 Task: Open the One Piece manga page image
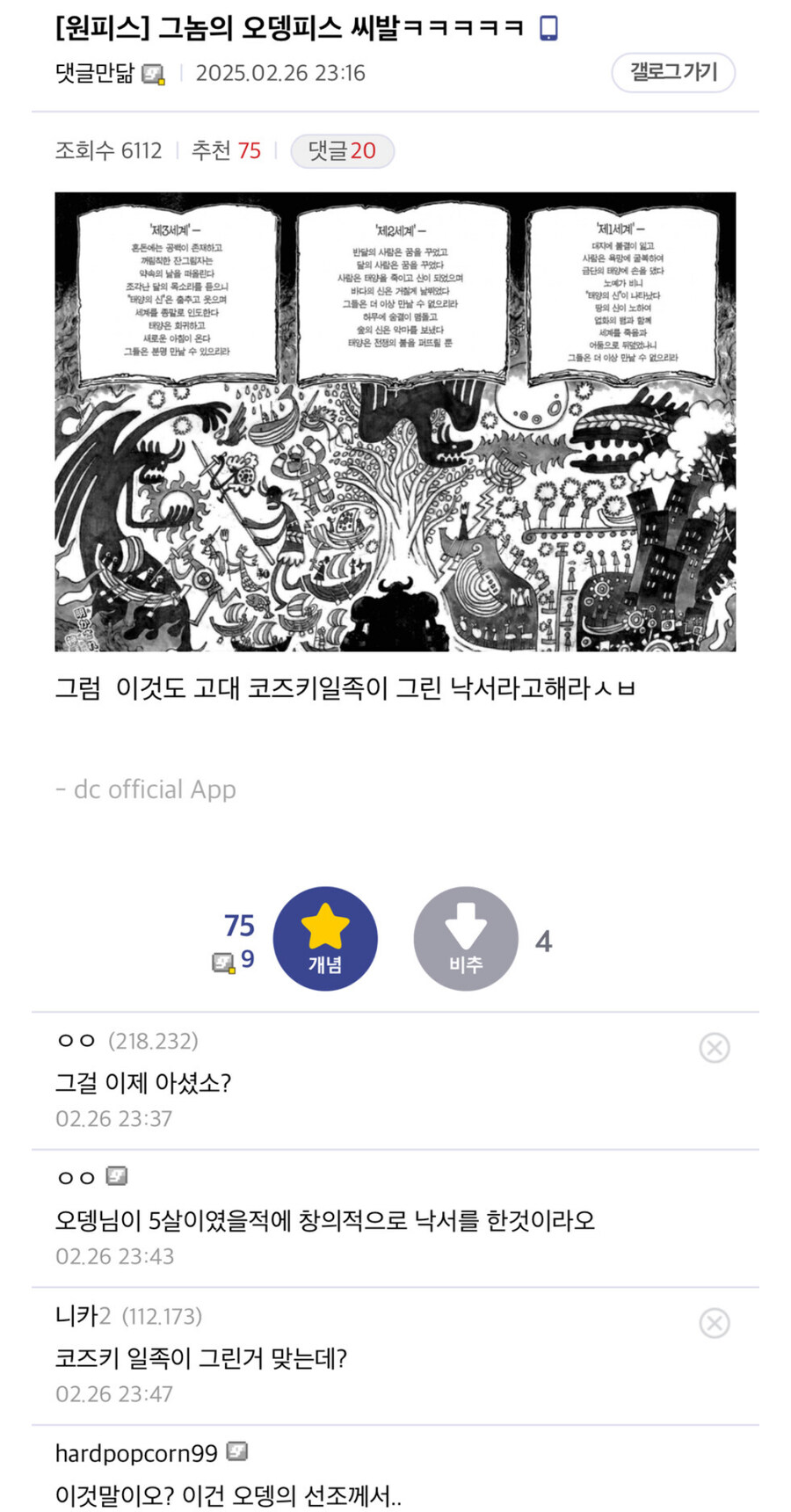[x=395, y=422]
